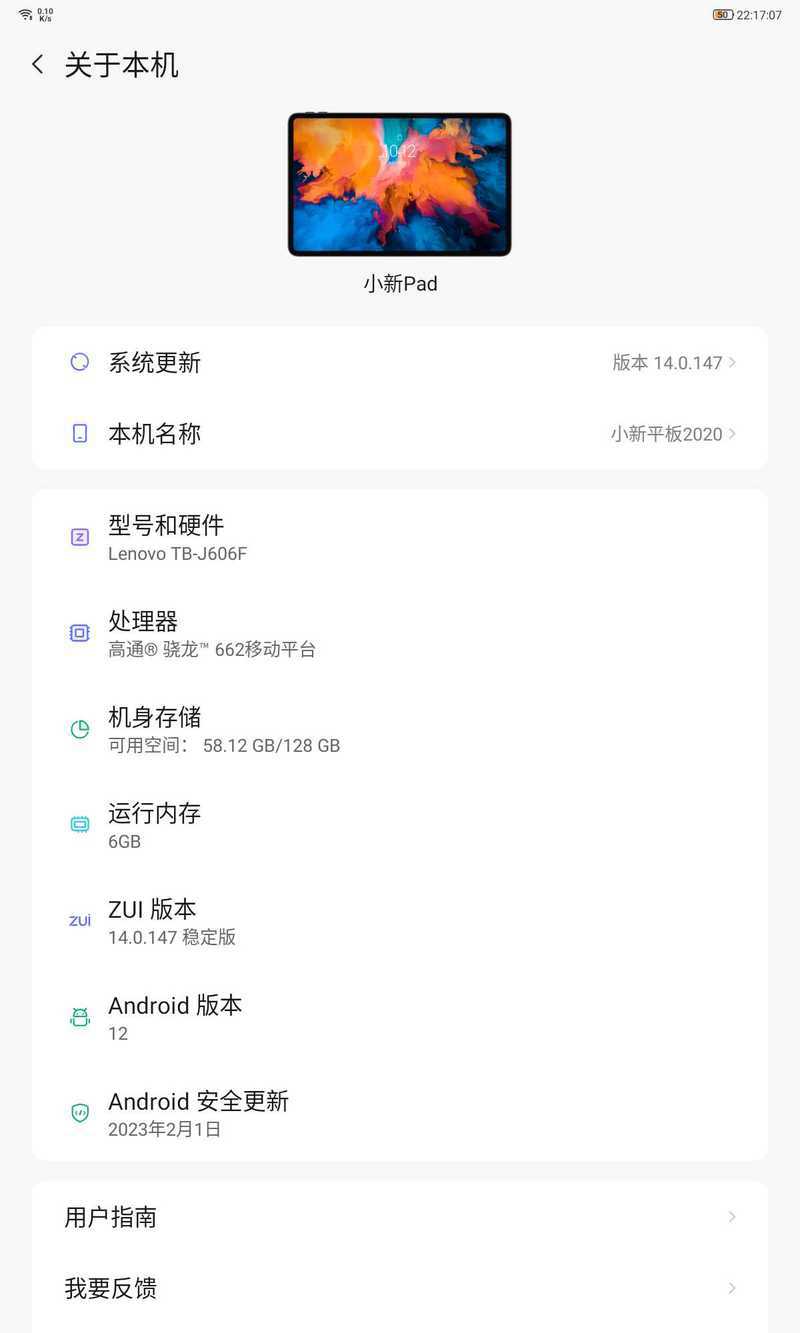
Task: Open Android 安全更新 row
Action: point(400,1113)
